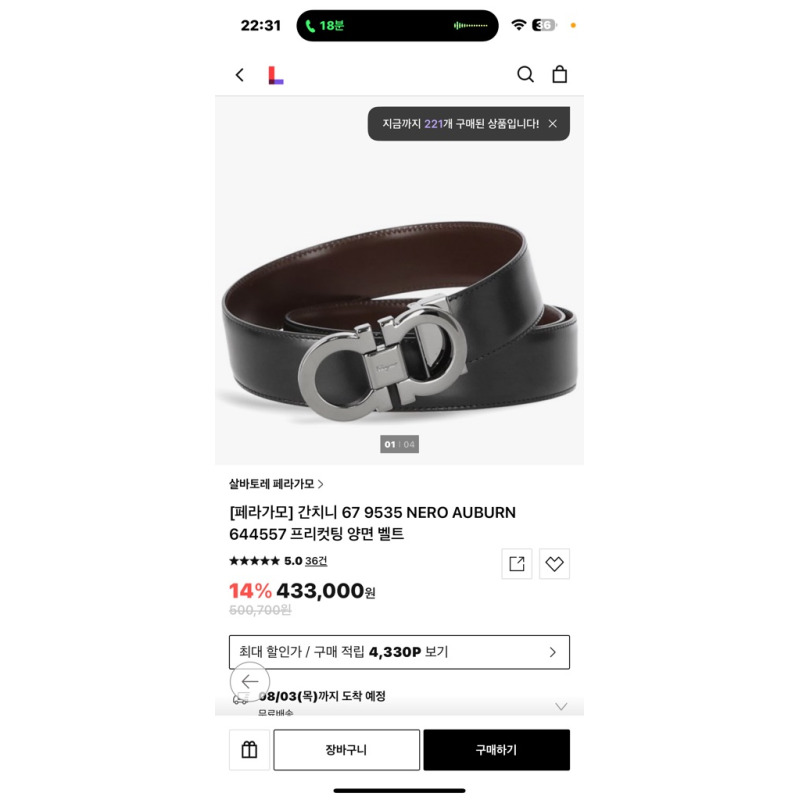Screen dimensions: 800x800
Task: Tap the Lotte ON home logo
Action: click(x=276, y=75)
